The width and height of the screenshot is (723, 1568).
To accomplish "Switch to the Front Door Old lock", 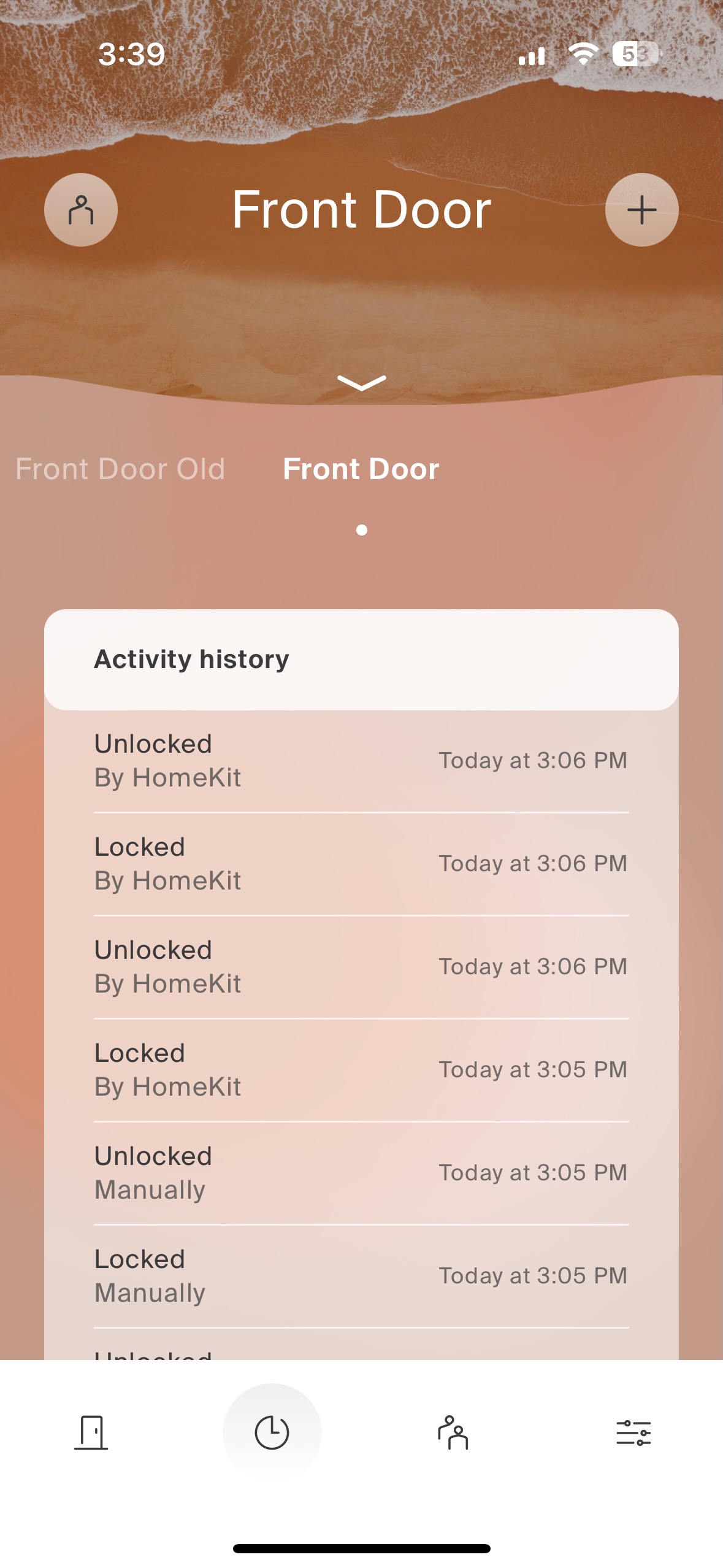I will pos(120,469).
